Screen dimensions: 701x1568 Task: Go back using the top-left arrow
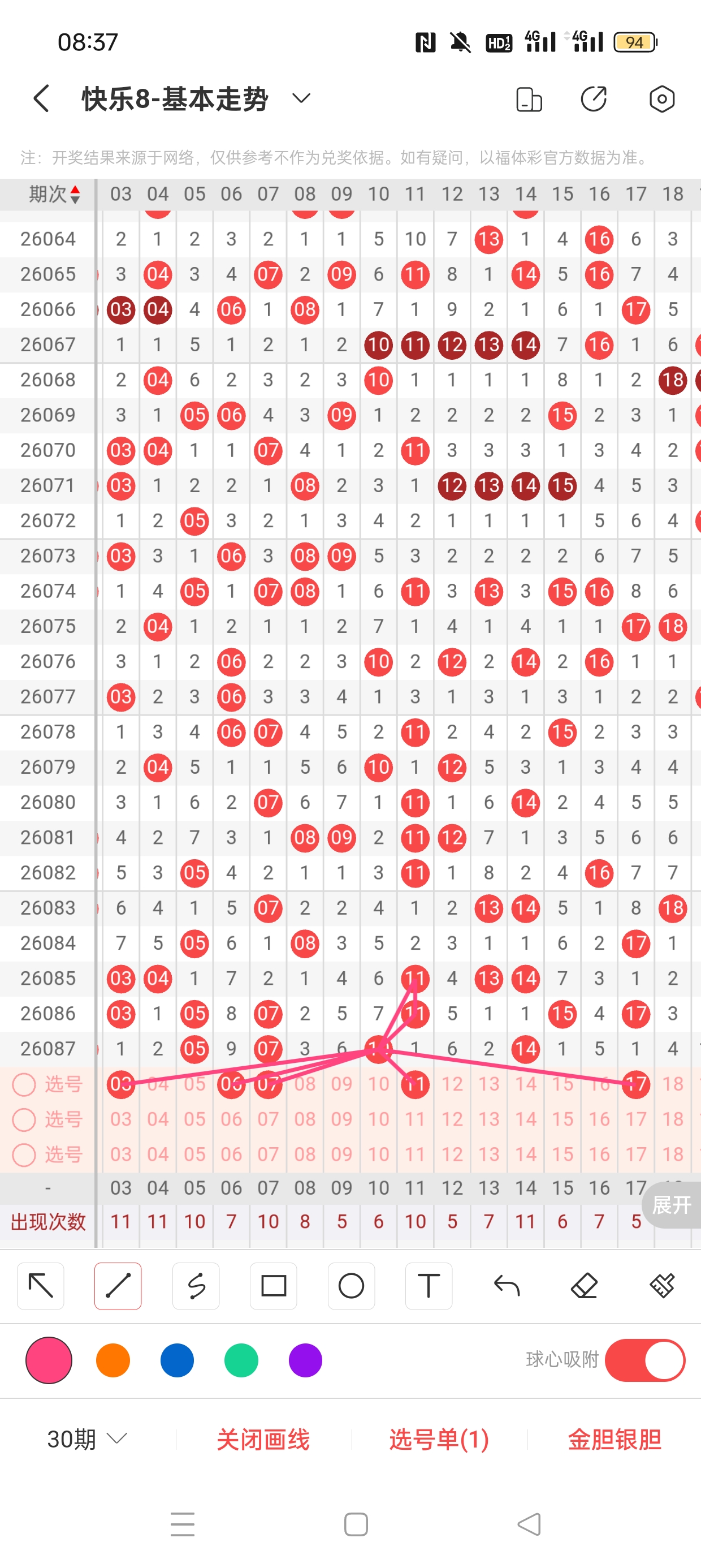41,98
